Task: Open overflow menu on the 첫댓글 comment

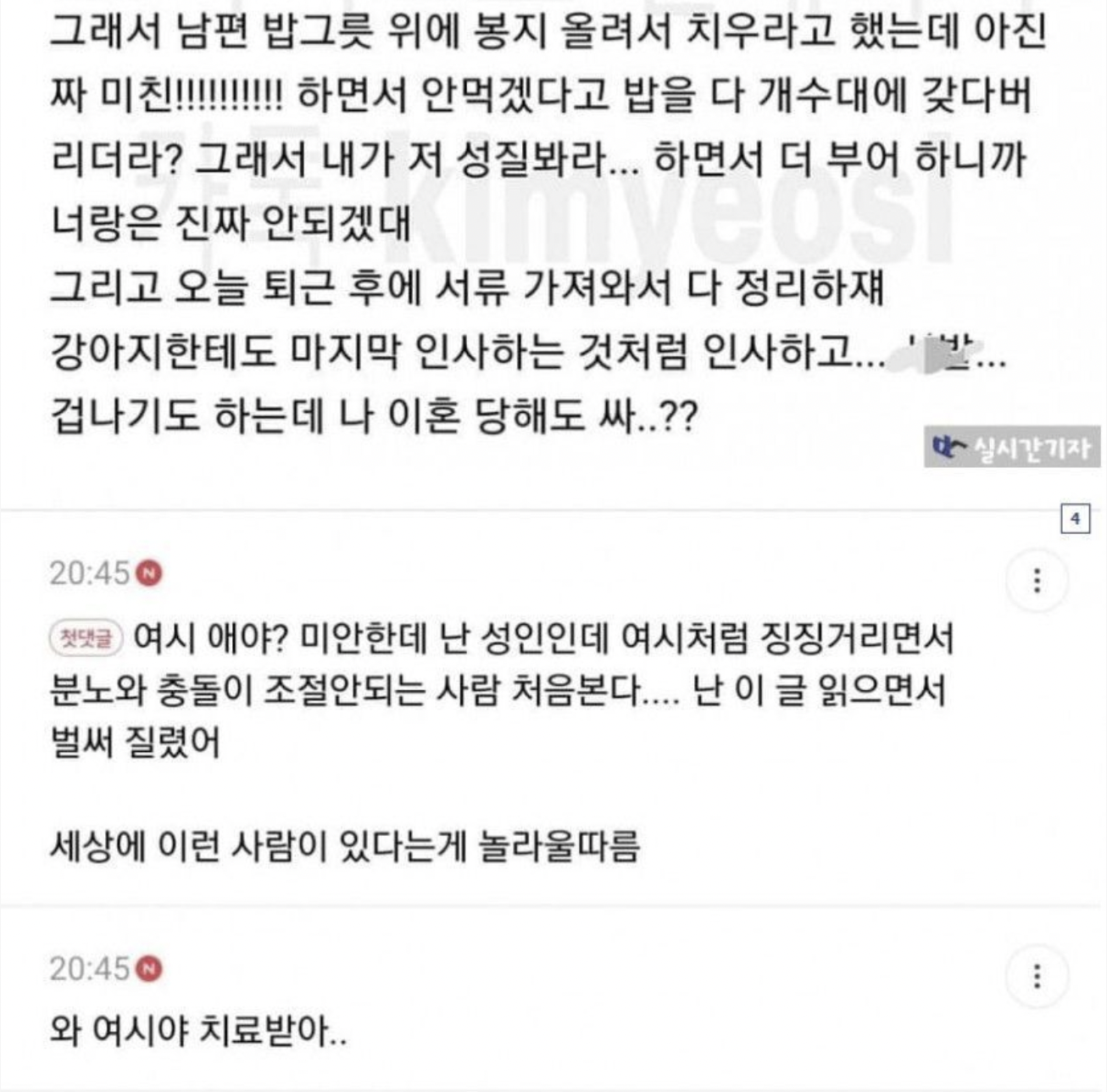Action: pos(1037,581)
